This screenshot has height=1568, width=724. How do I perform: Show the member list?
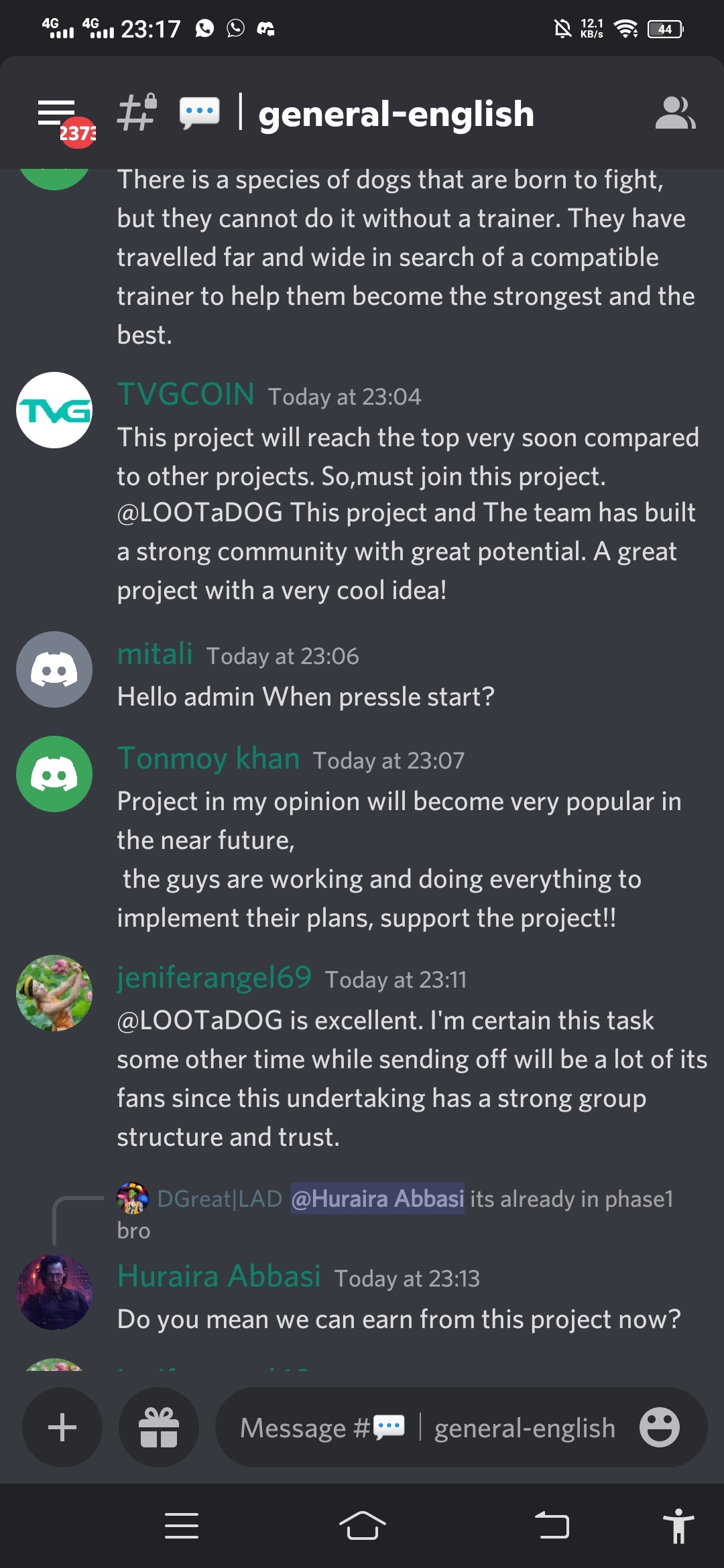[674, 114]
